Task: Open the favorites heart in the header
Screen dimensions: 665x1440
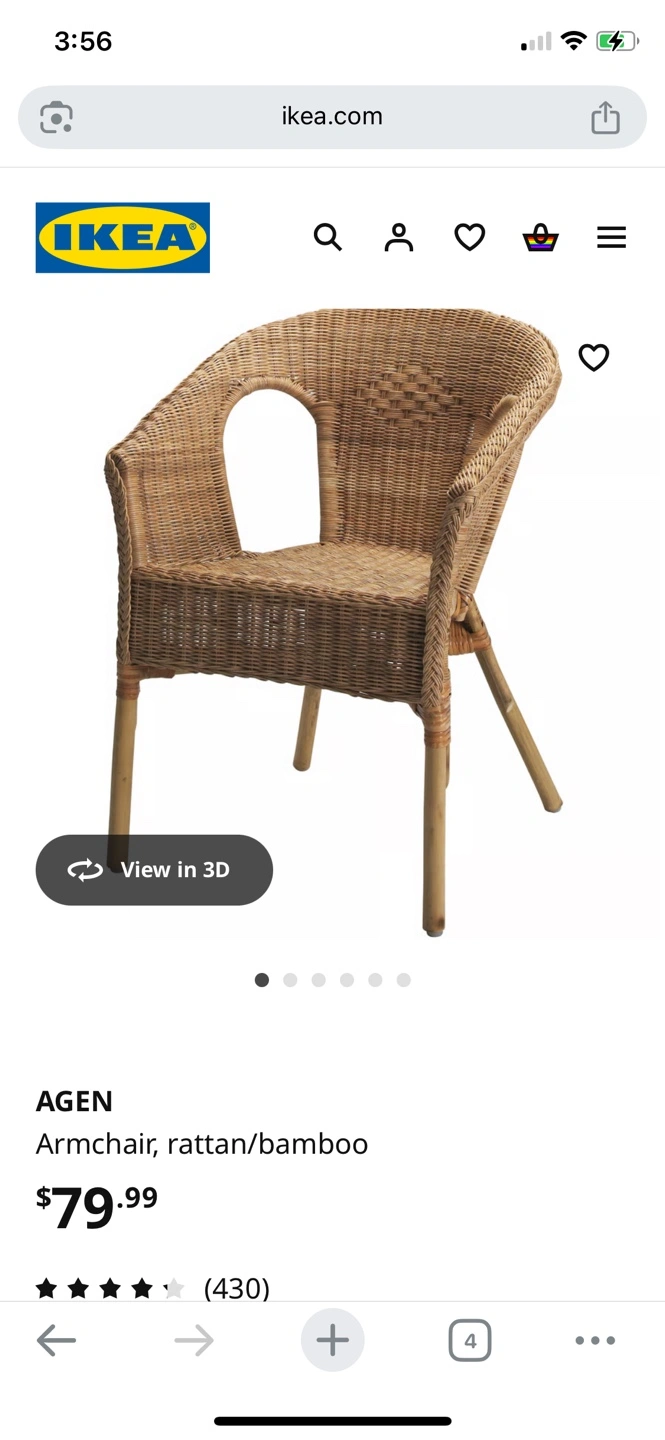Action: (470, 237)
